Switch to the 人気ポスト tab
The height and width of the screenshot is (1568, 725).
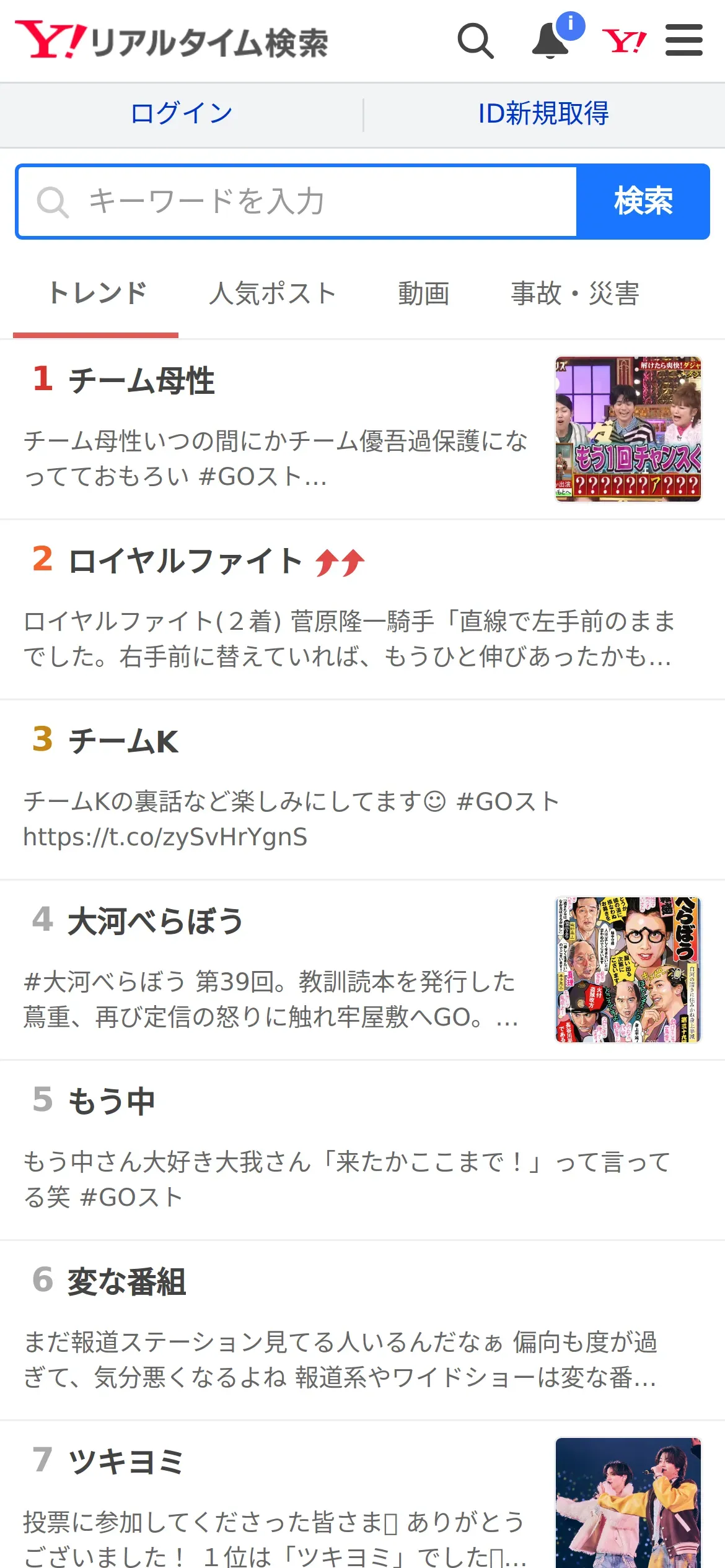[273, 294]
